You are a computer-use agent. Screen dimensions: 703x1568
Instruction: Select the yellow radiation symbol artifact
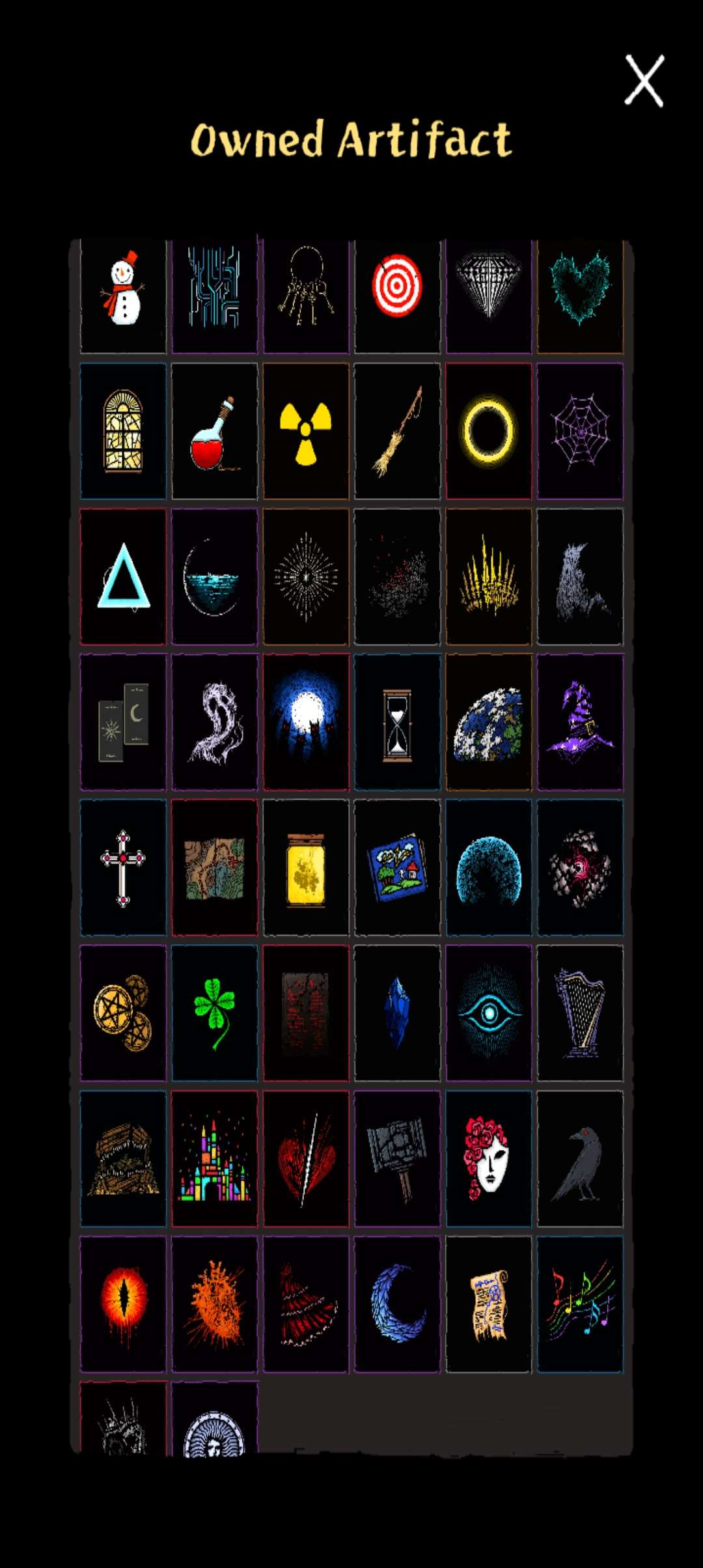pos(306,432)
